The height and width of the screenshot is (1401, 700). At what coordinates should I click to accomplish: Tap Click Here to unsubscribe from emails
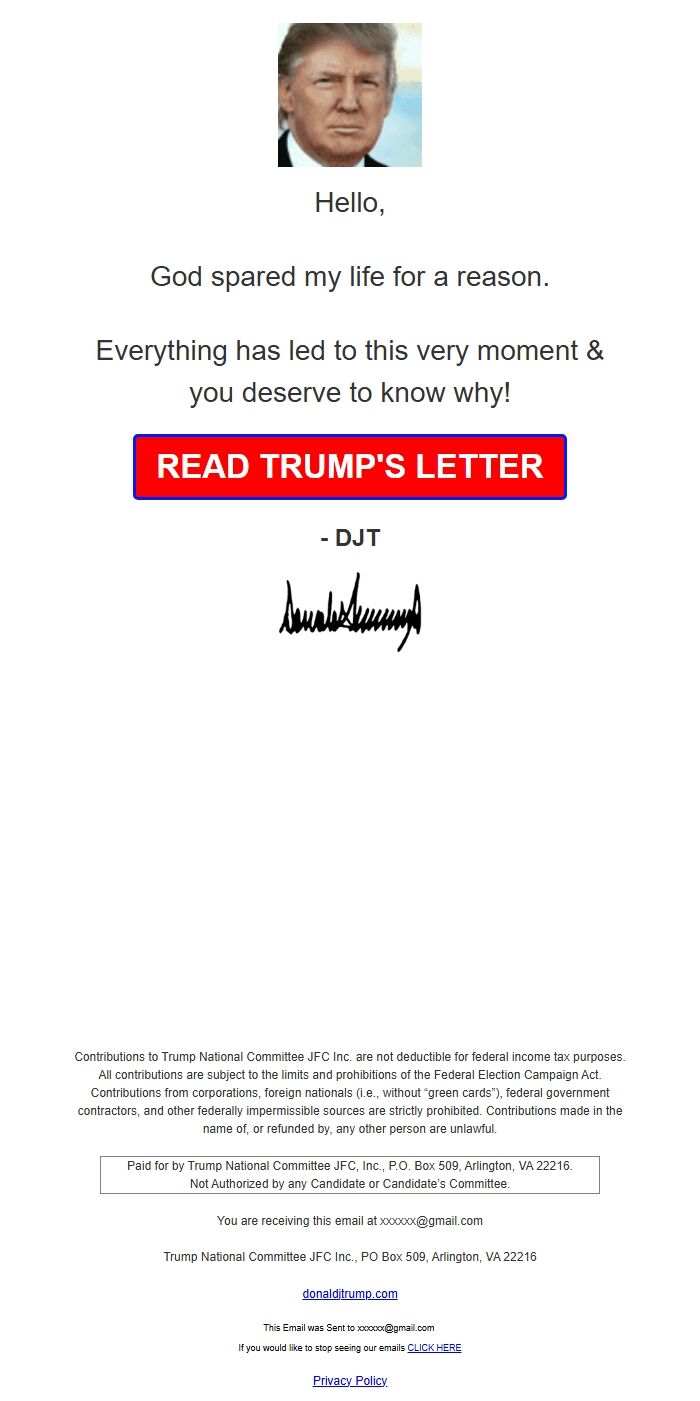pos(434,1348)
